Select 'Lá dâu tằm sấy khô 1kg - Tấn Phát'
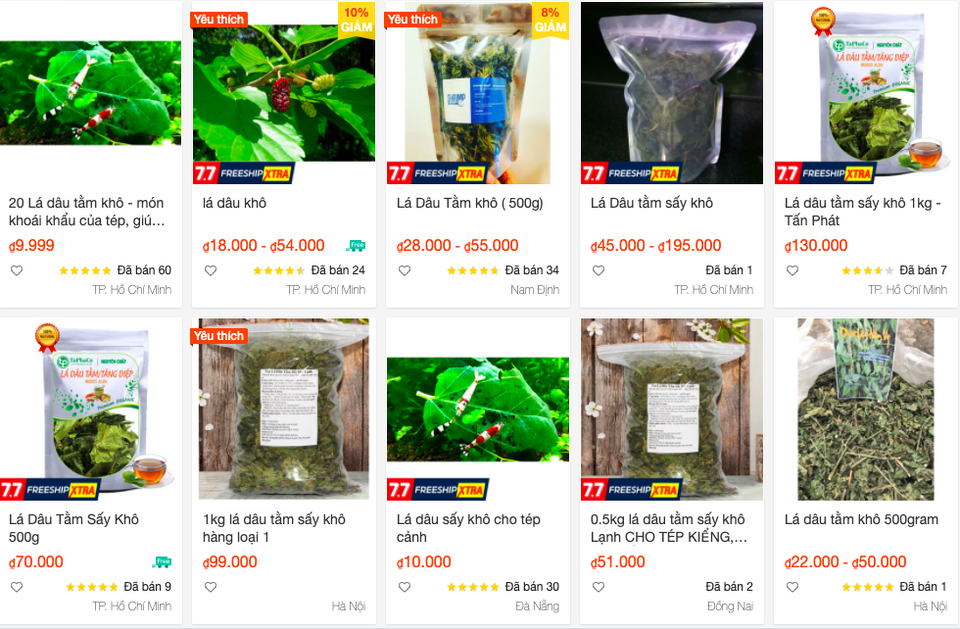Viewport: 960px width, 629px height. (862, 211)
